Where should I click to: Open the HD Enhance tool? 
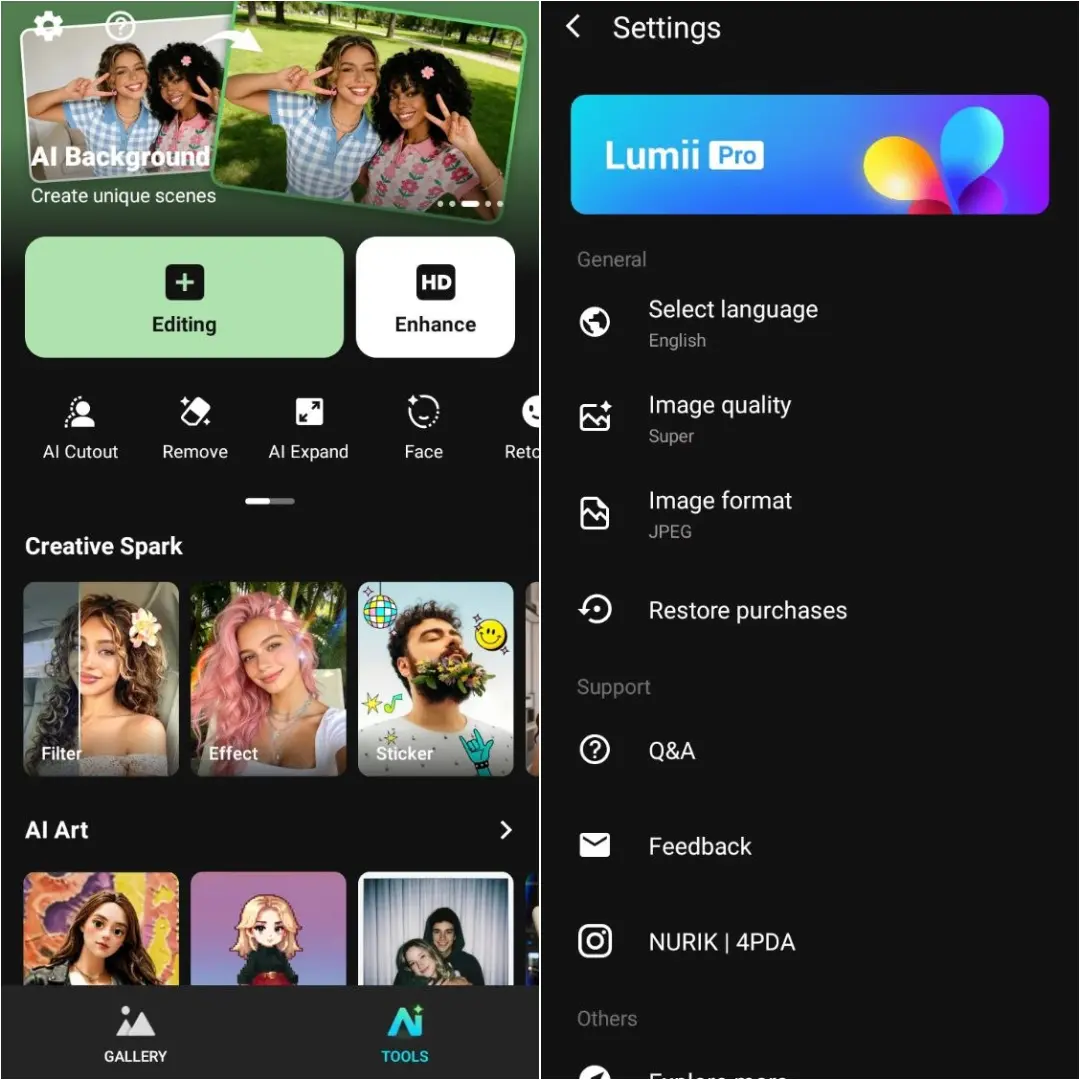click(435, 297)
